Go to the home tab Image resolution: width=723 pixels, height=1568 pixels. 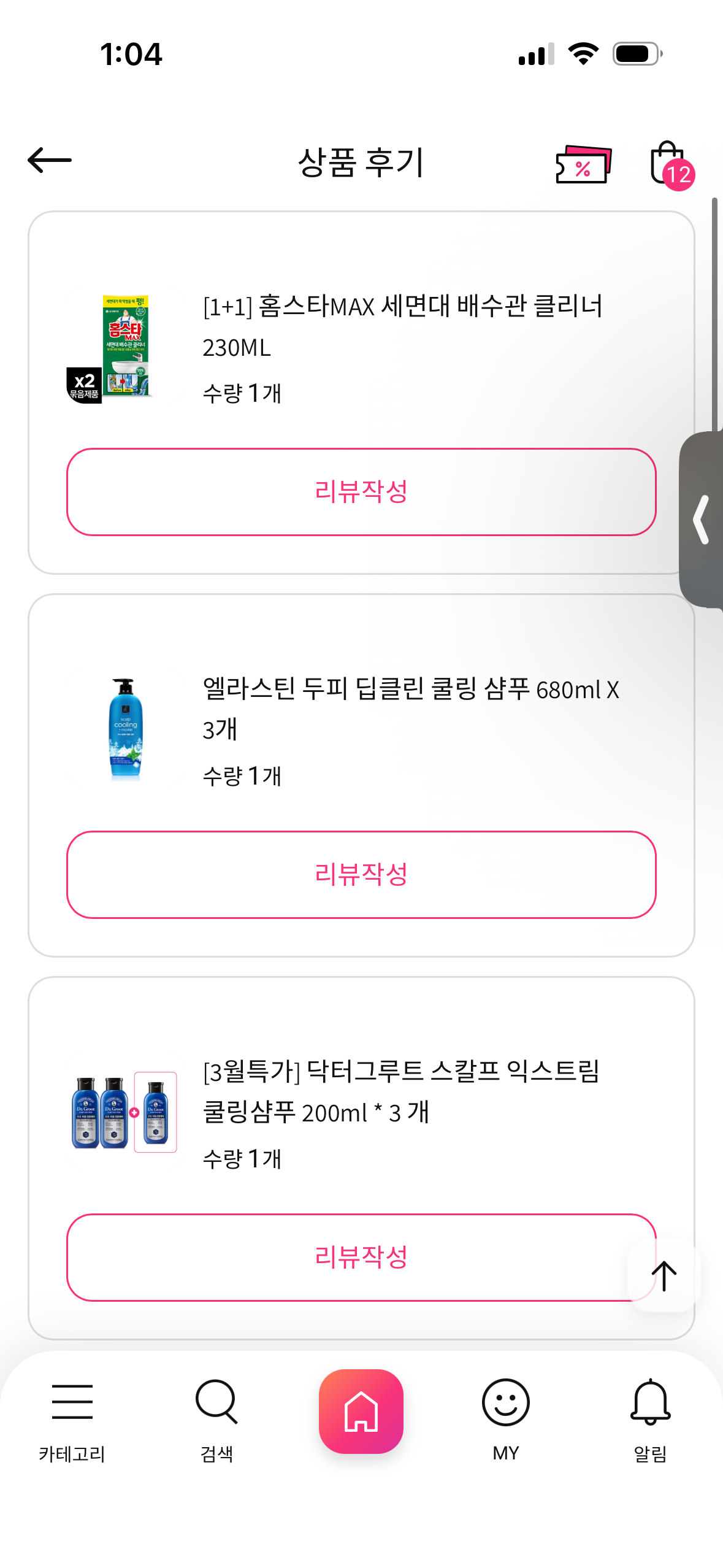pos(361,1411)
